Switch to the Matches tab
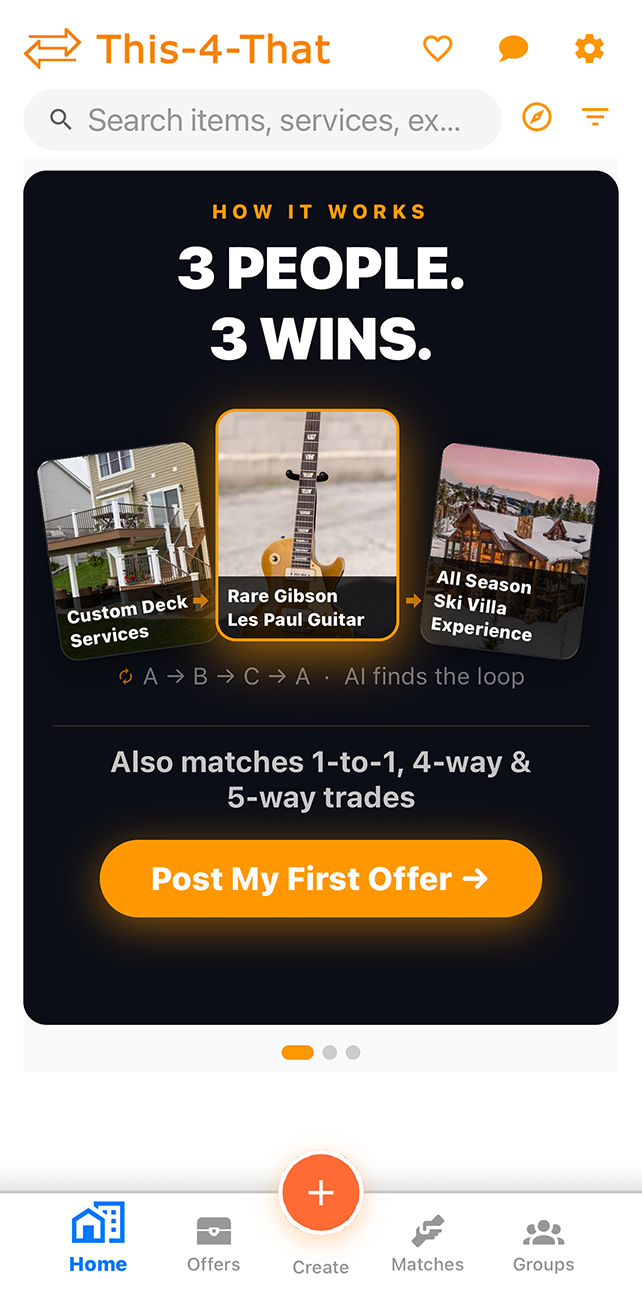The width and height of the screenshot is (642, 1300). (x=428, y=1243)
